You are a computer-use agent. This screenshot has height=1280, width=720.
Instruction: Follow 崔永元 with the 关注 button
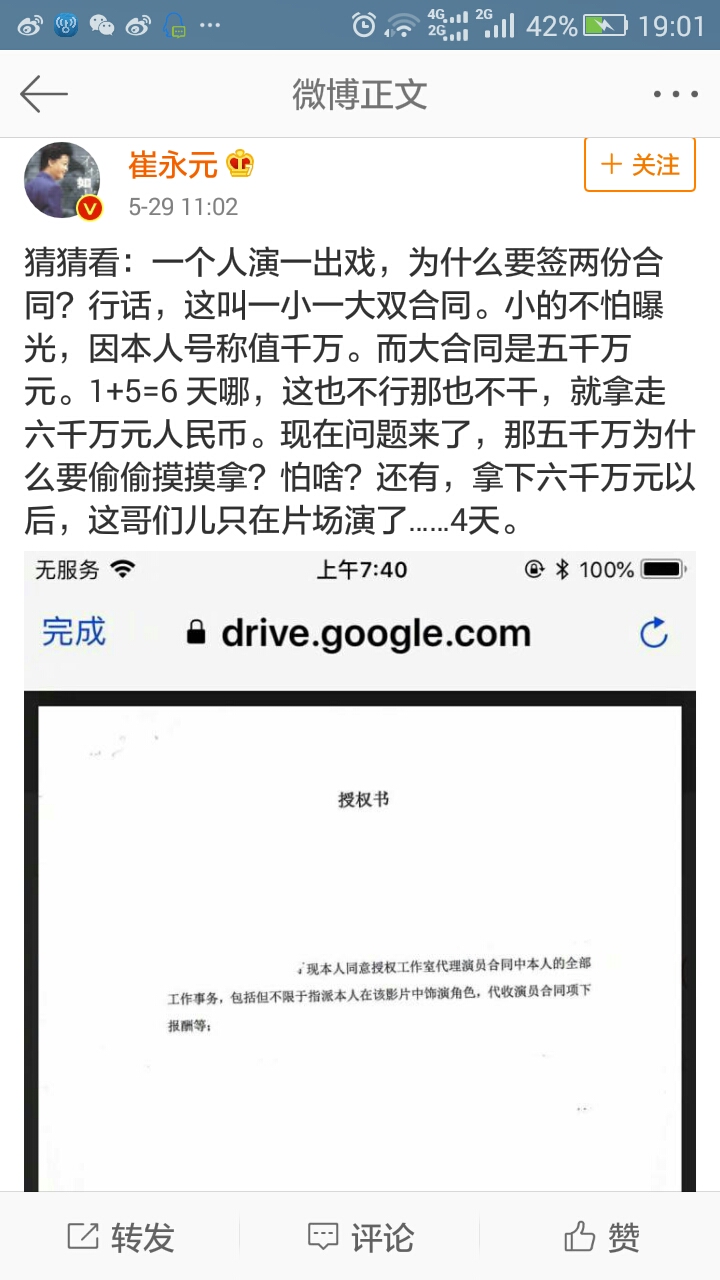point(640,165)
